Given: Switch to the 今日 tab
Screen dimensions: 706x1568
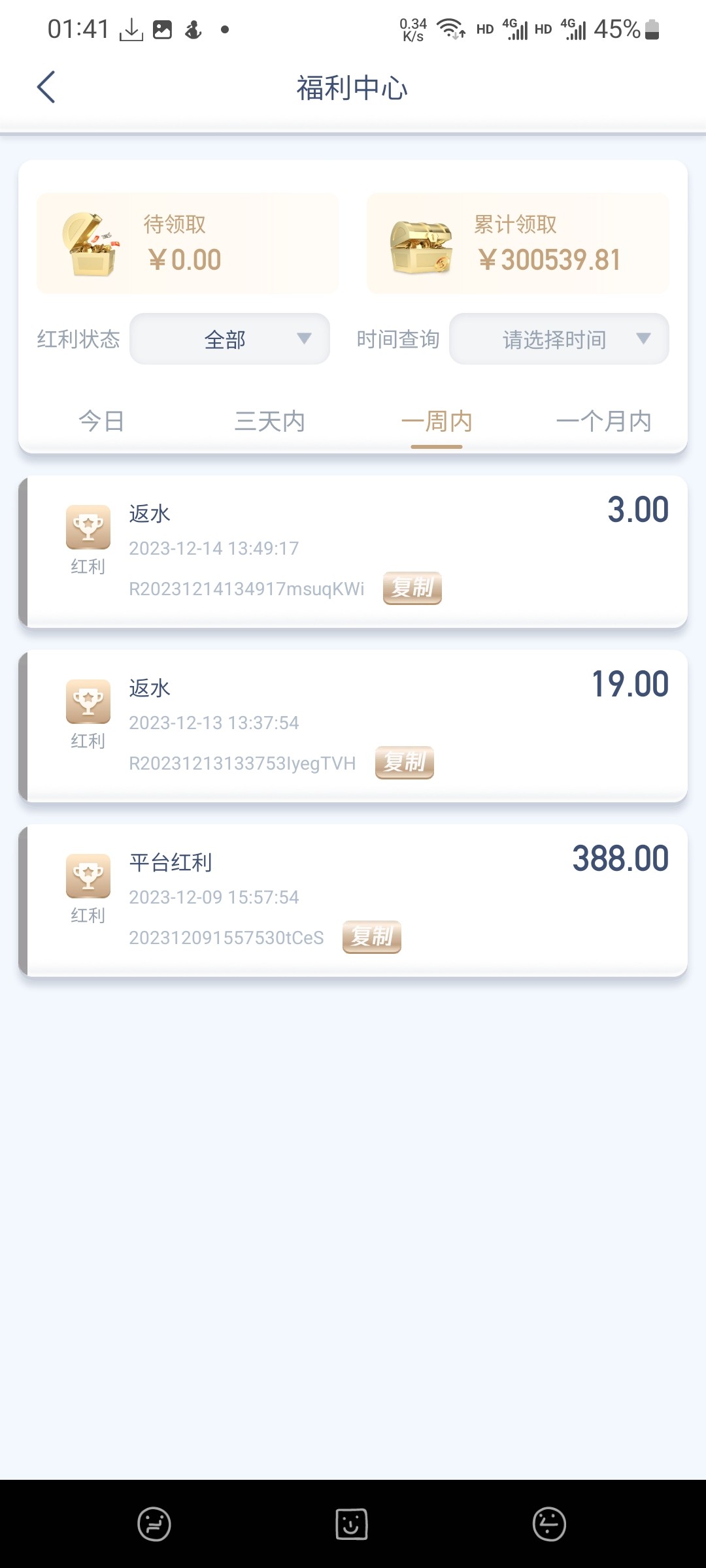Looking at the screenshot, I should pyautogui.click(x=101, y=421).
